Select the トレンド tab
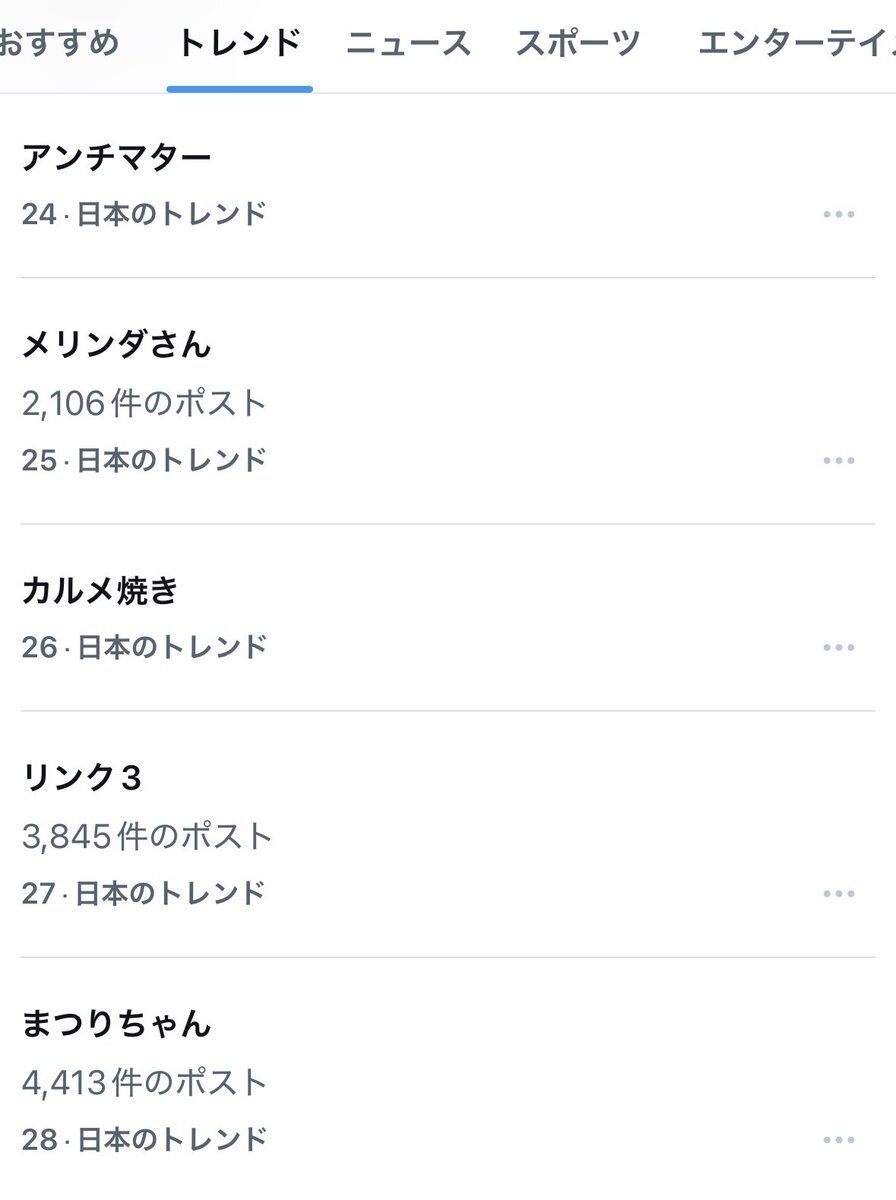This screenshot has height=1200, width=896. [x=239, y=43]
